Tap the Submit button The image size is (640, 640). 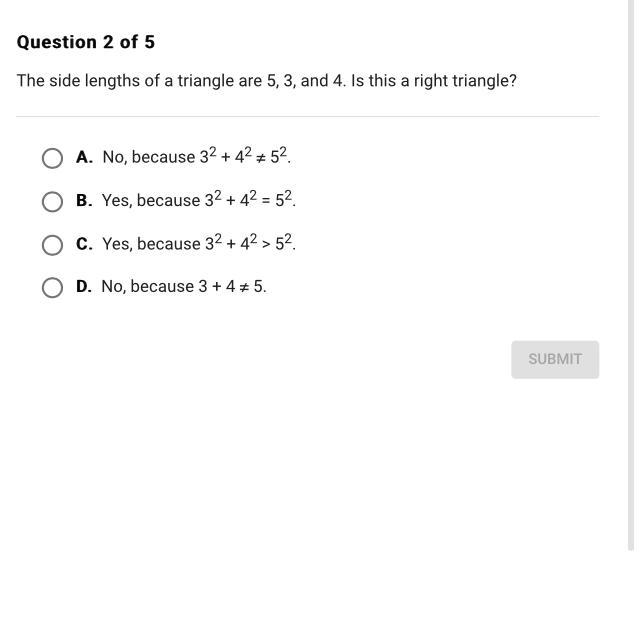click(555, 359)
